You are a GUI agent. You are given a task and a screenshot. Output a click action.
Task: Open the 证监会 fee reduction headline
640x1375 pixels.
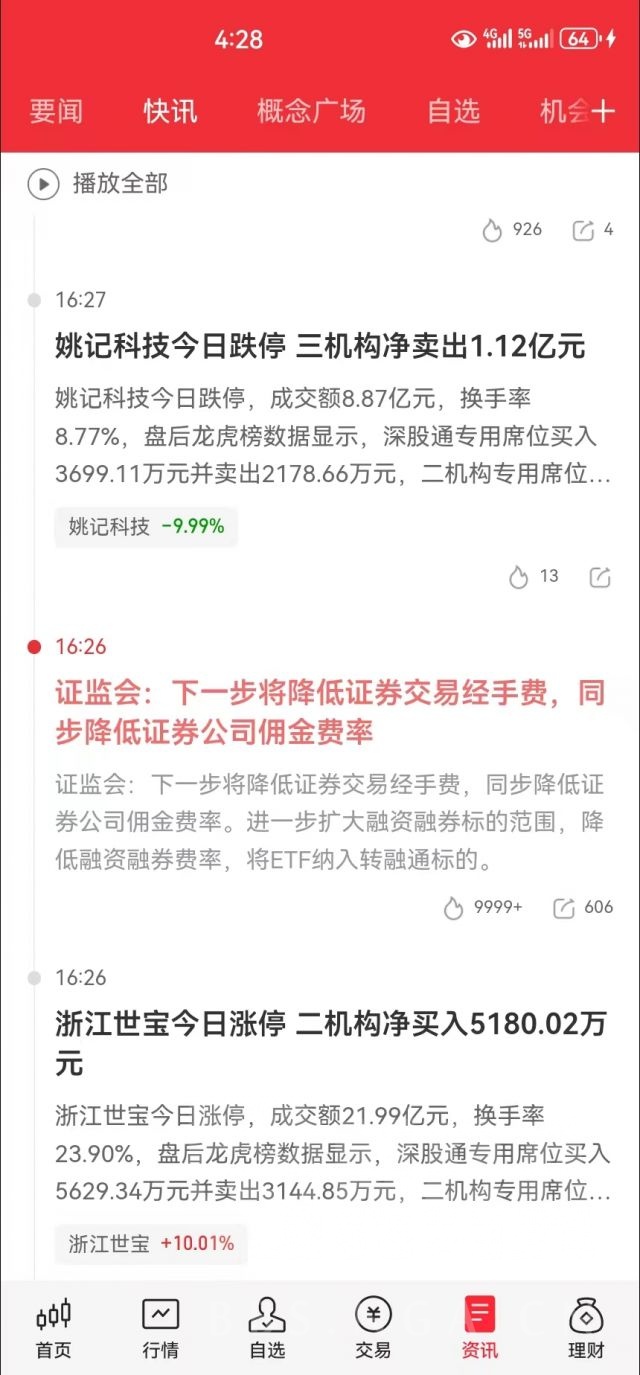pyautogui.click(x=330, y=712)
